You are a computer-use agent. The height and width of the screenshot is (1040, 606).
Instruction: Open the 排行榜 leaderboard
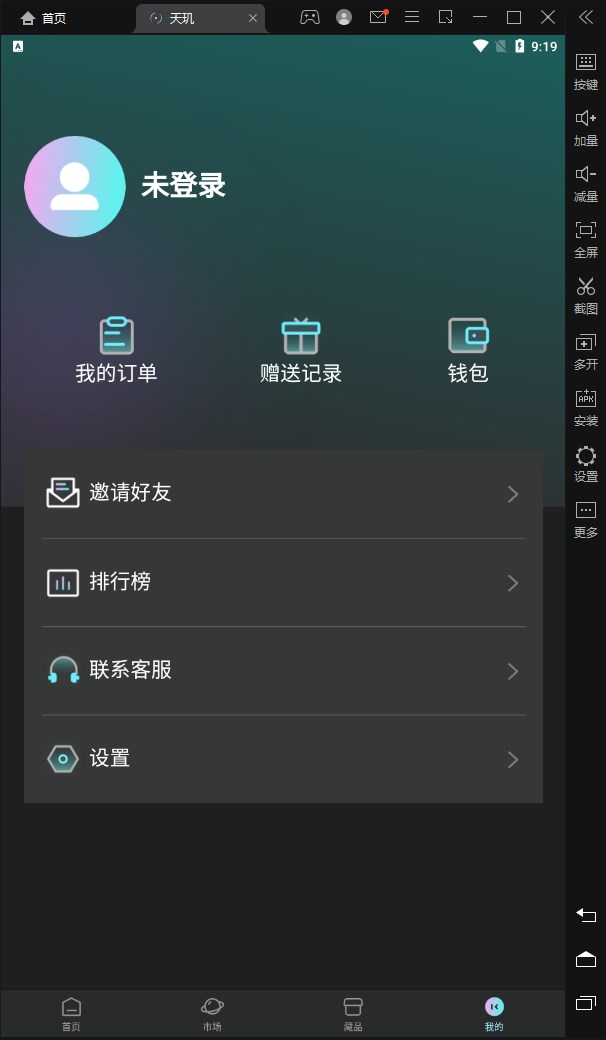pos(283,582)
